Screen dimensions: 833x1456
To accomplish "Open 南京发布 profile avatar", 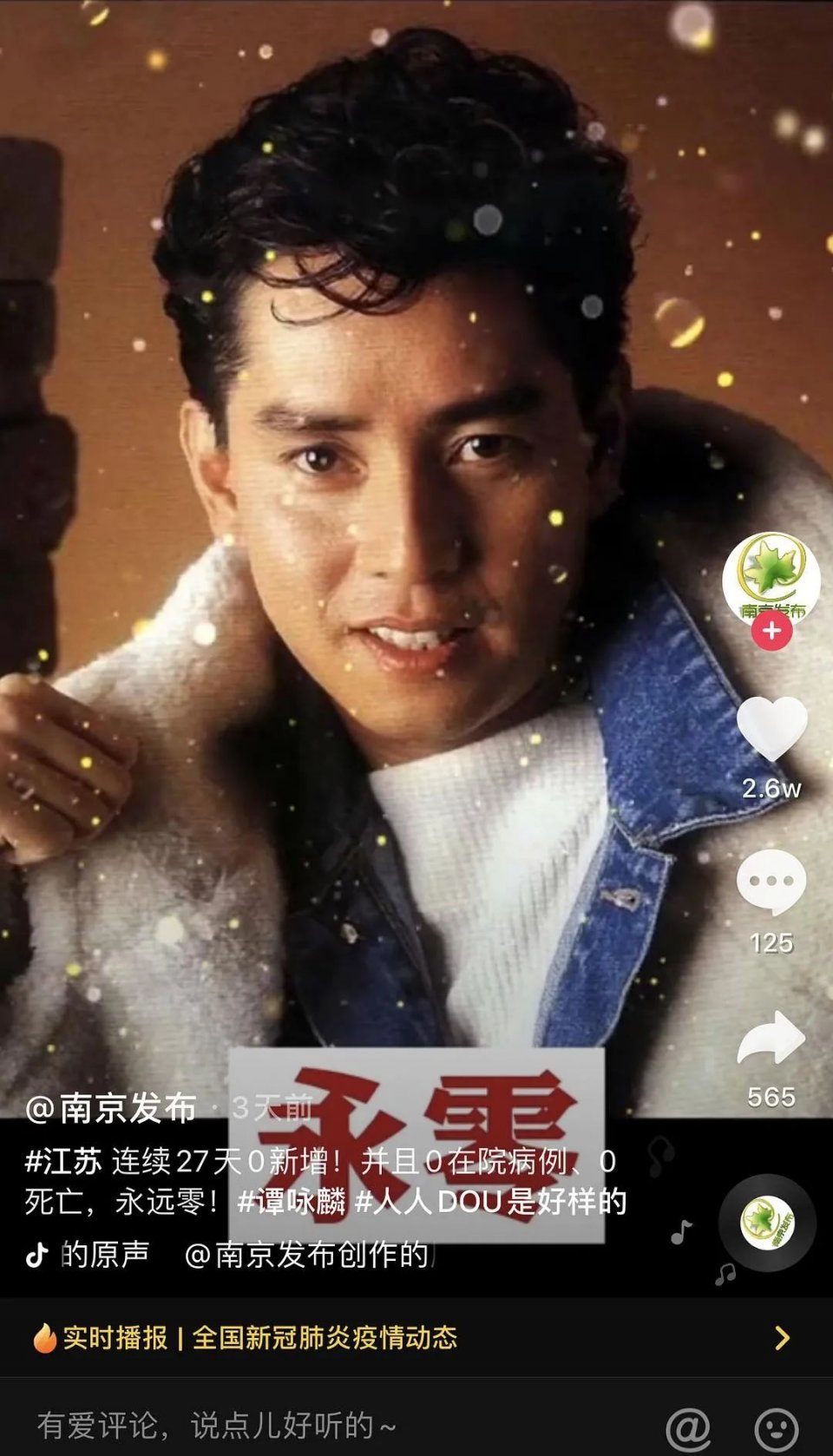I will 771,577.
